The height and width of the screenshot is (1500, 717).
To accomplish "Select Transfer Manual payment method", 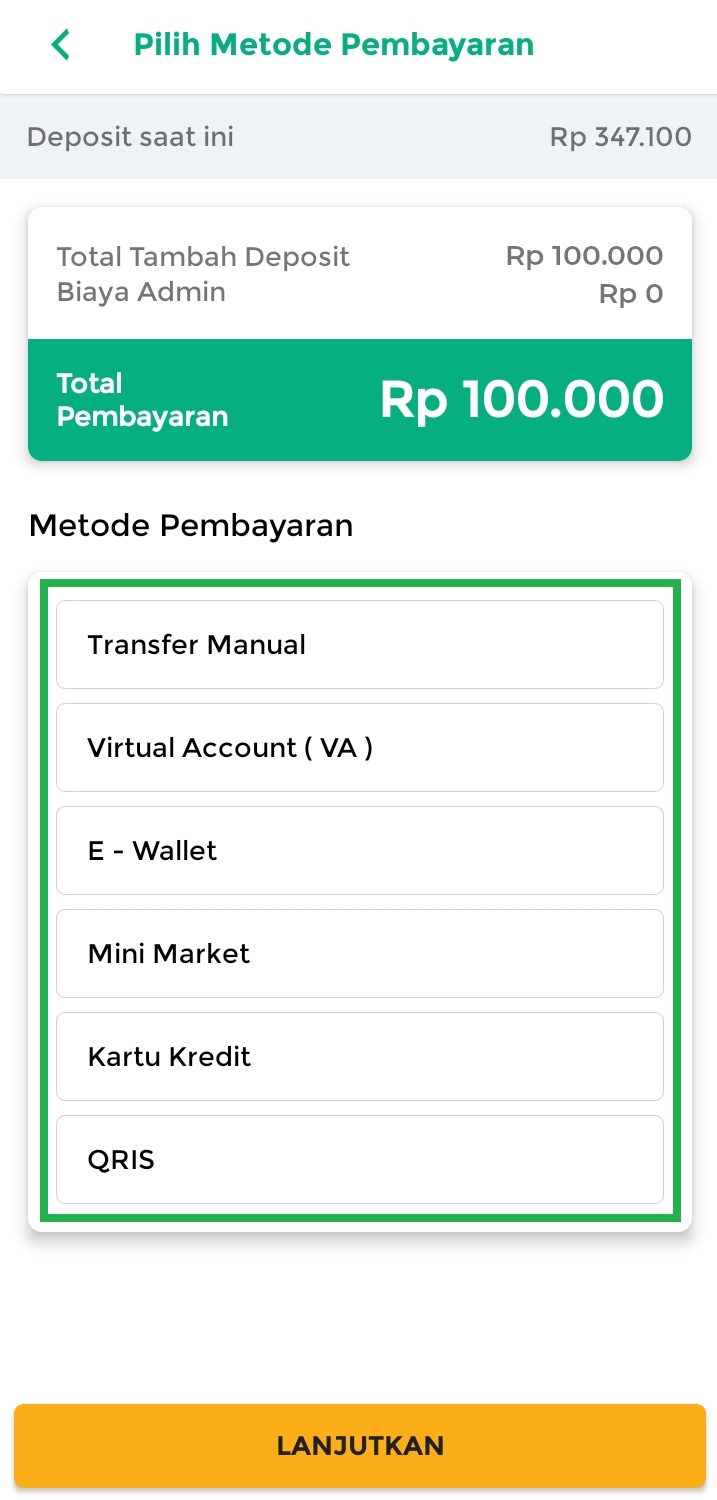I will pos(359,645).
